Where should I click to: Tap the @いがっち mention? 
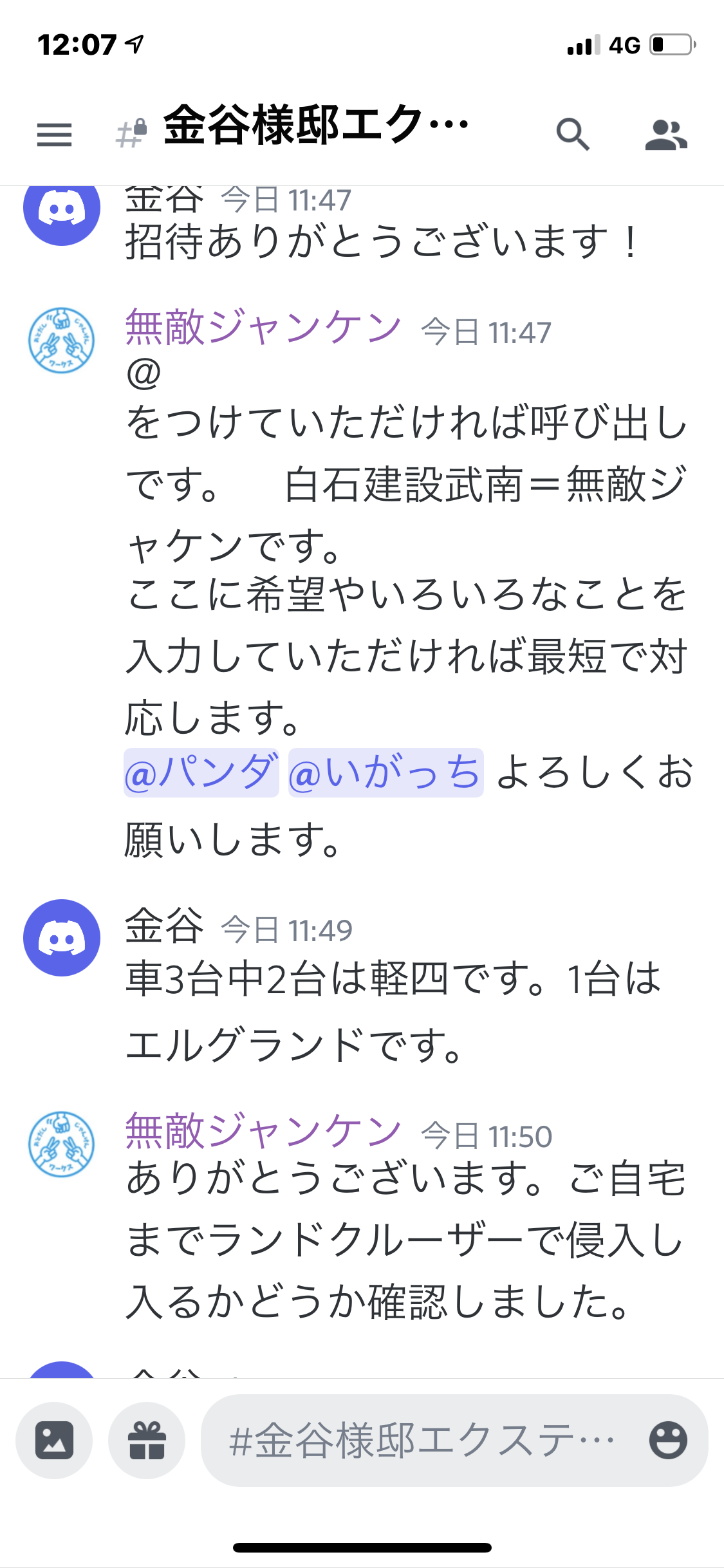point(385,772)
